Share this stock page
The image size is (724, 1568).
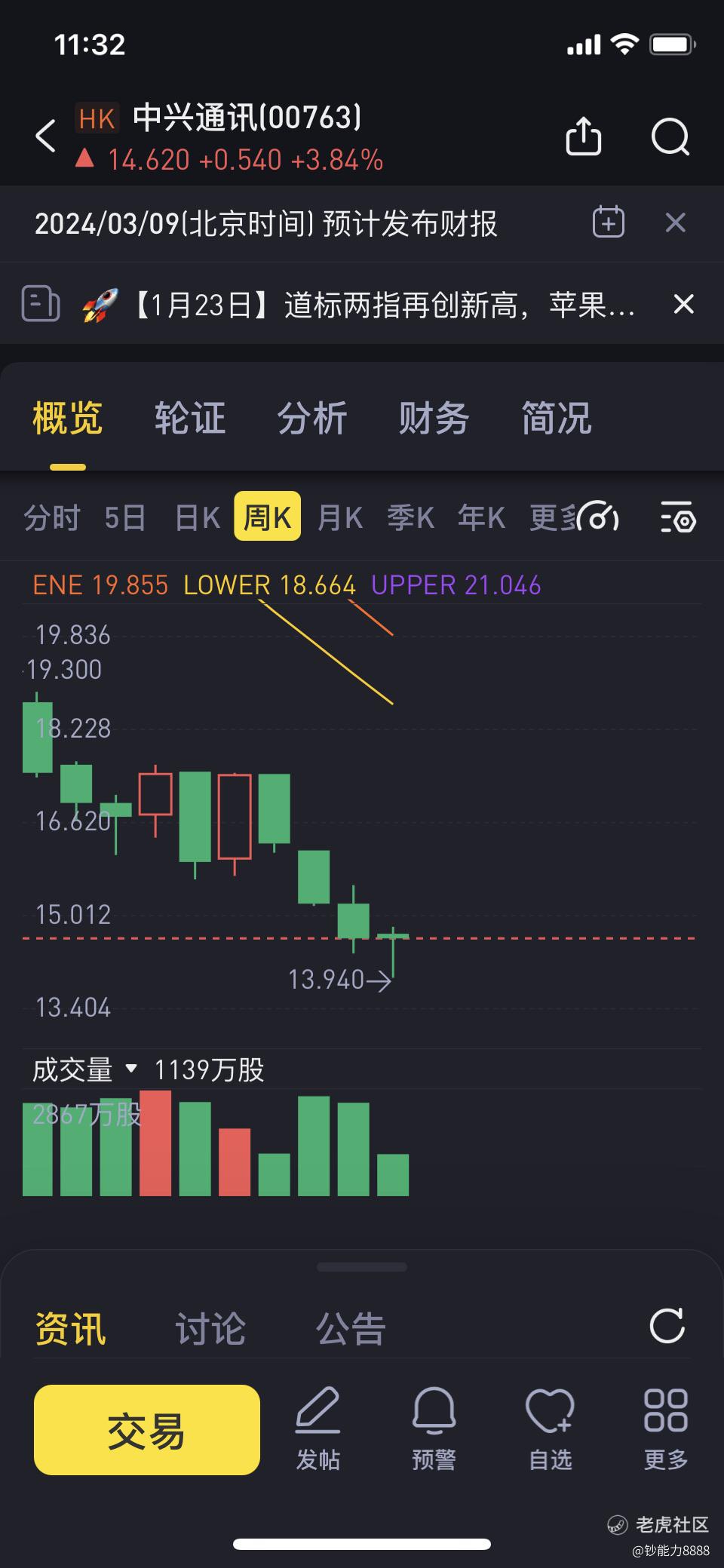click(x=583, y=137)
